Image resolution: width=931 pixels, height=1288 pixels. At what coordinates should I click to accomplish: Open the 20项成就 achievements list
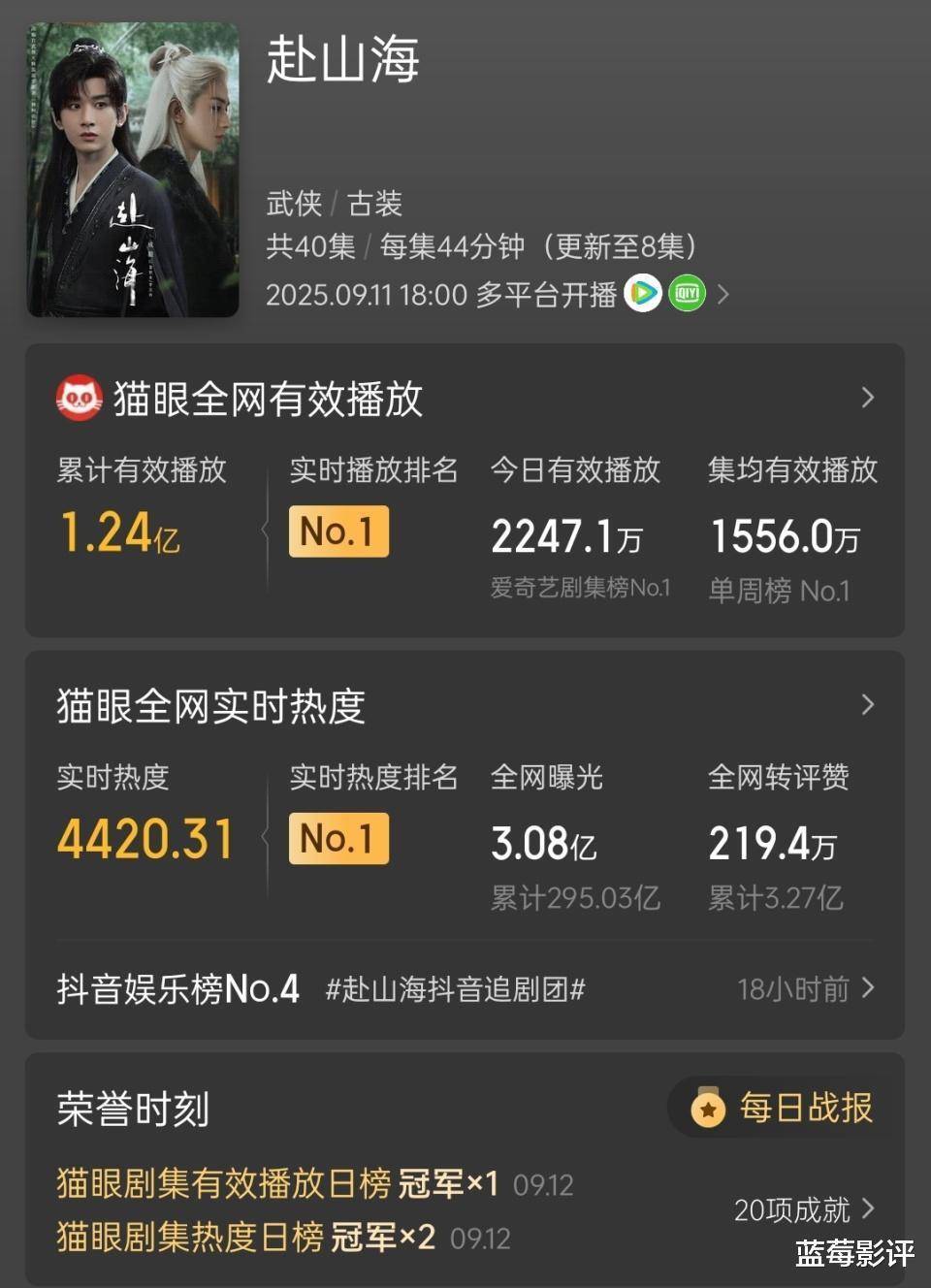(805, 1209)
